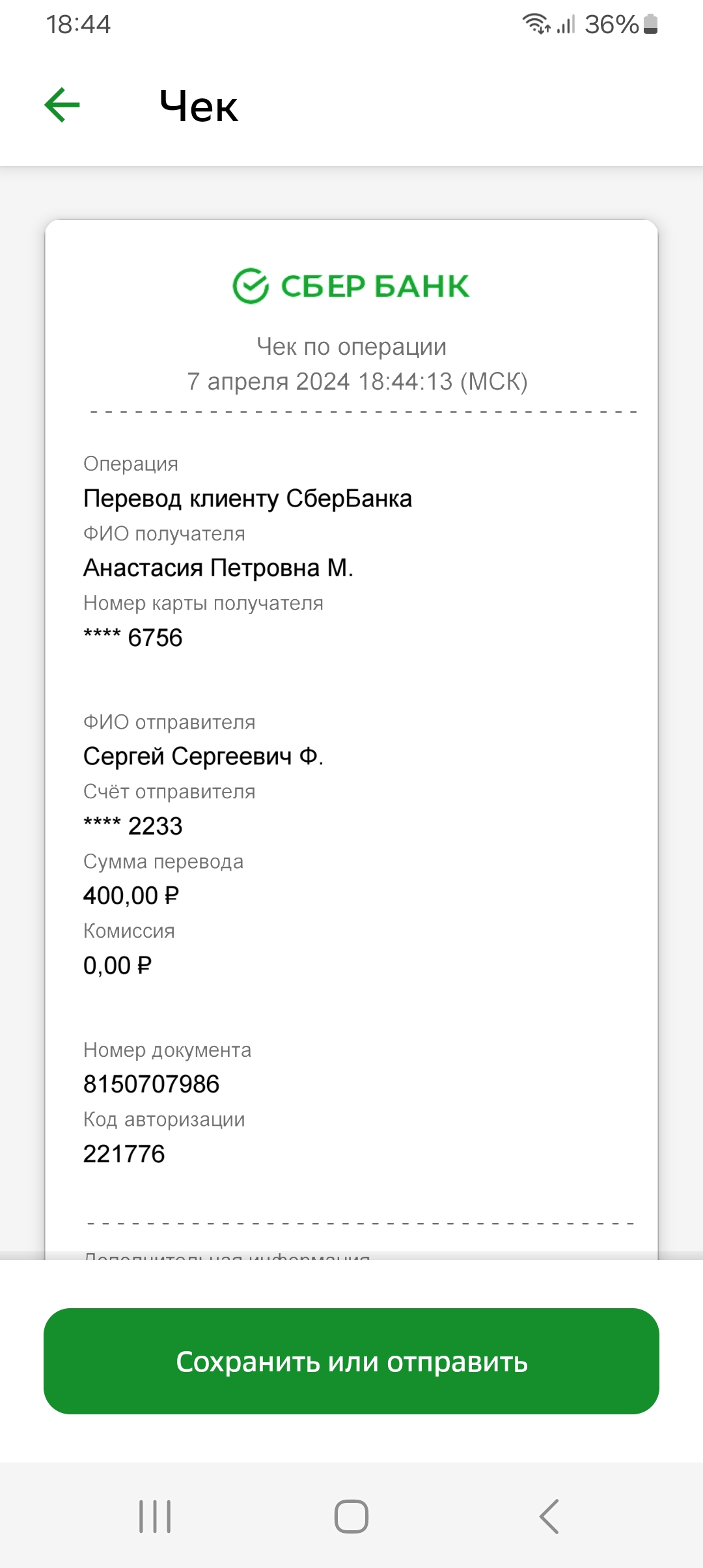Go to the system home screen
Screen dimensions: 703x1568
pos(351,1517)
